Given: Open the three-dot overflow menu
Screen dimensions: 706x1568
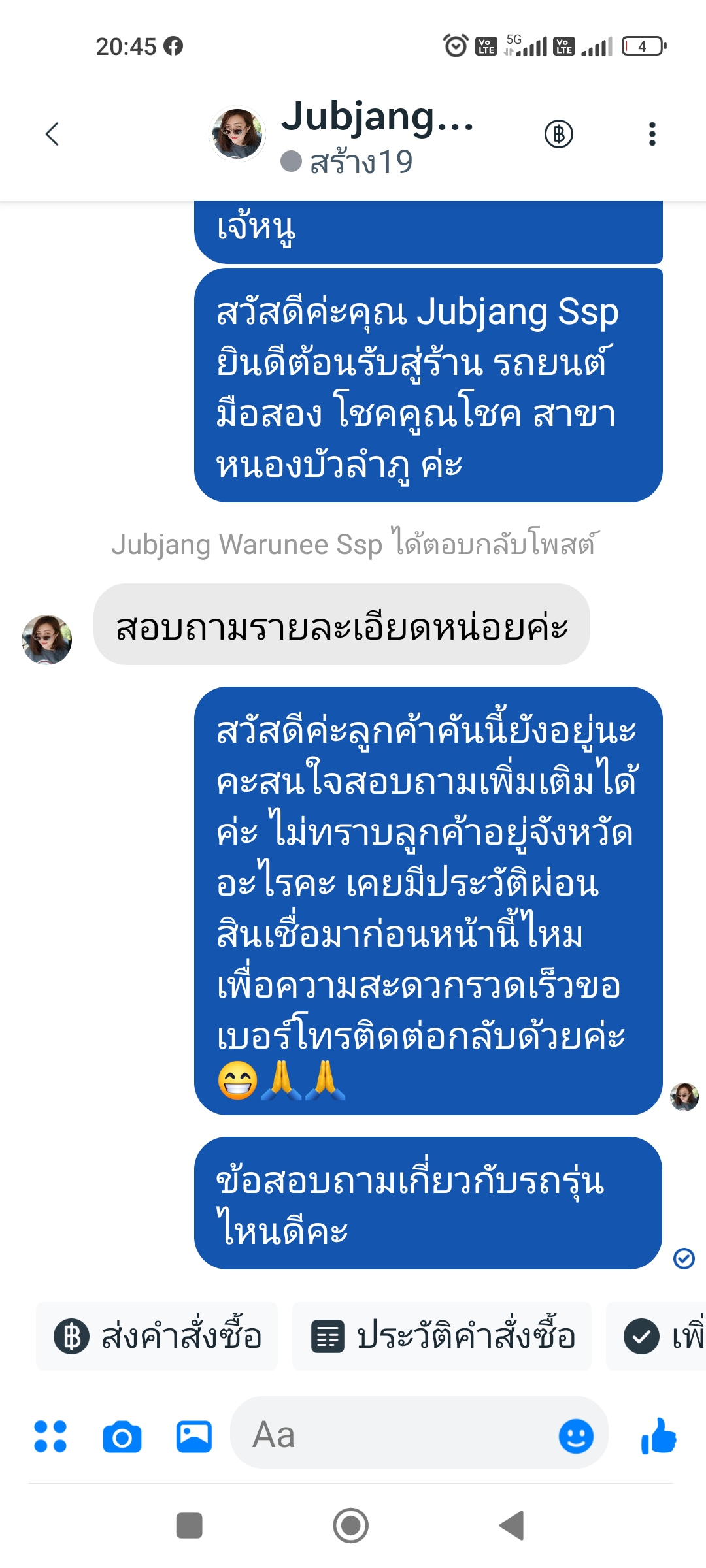Looking at the screenshot, I should point(652,134).
